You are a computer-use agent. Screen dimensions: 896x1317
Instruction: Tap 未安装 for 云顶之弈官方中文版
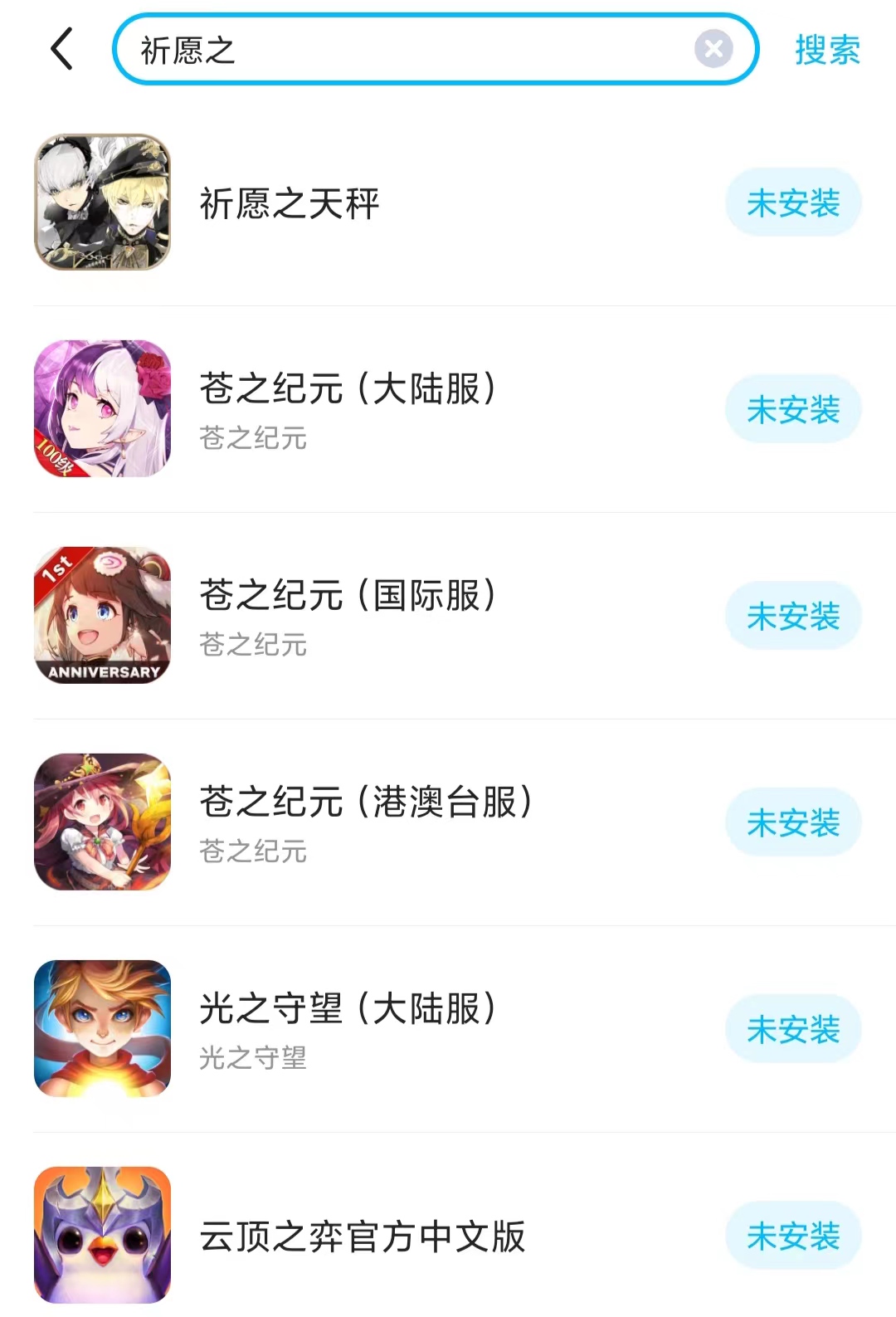pyautogui.click(x=793, y=1236)
